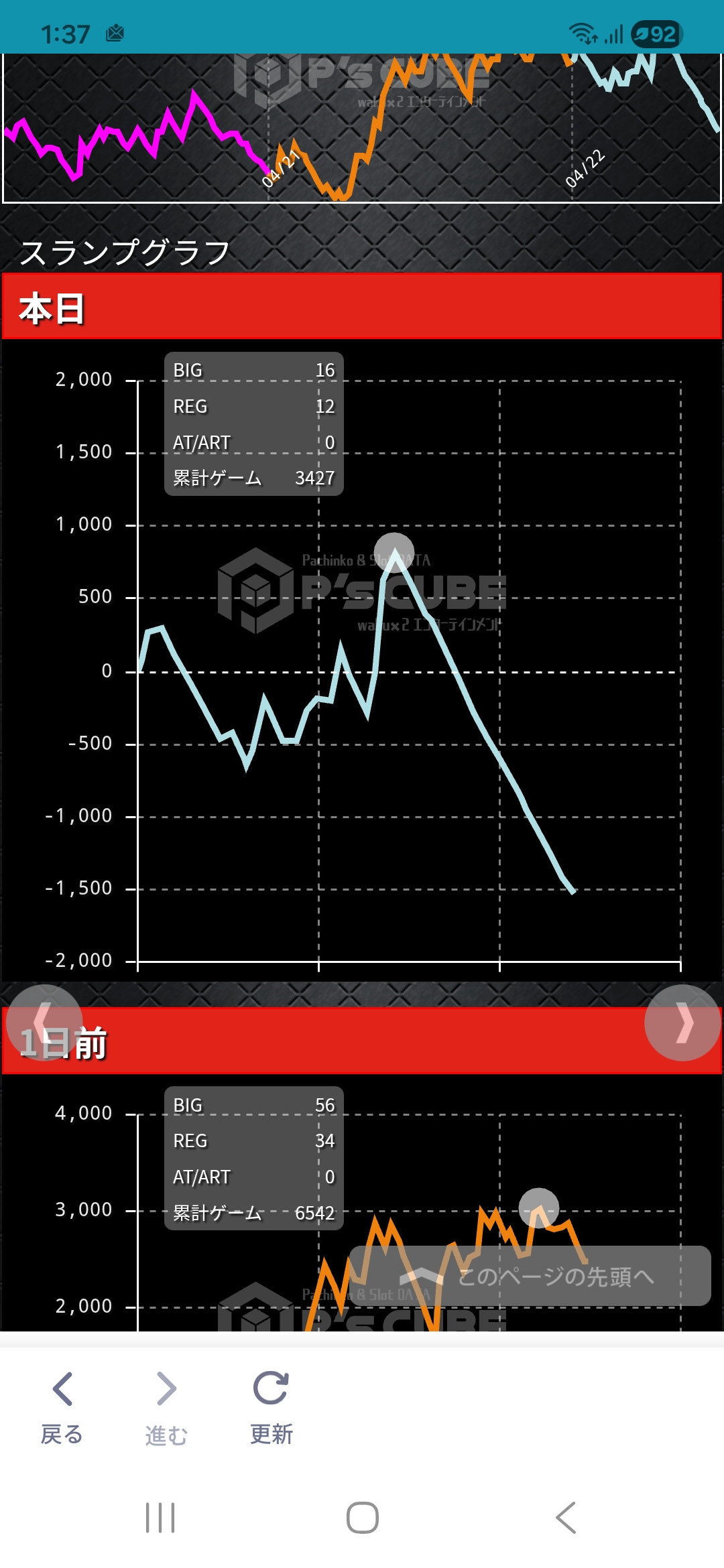
Task: Go to the next machine with right arrow
Action: click(682, 1022)
